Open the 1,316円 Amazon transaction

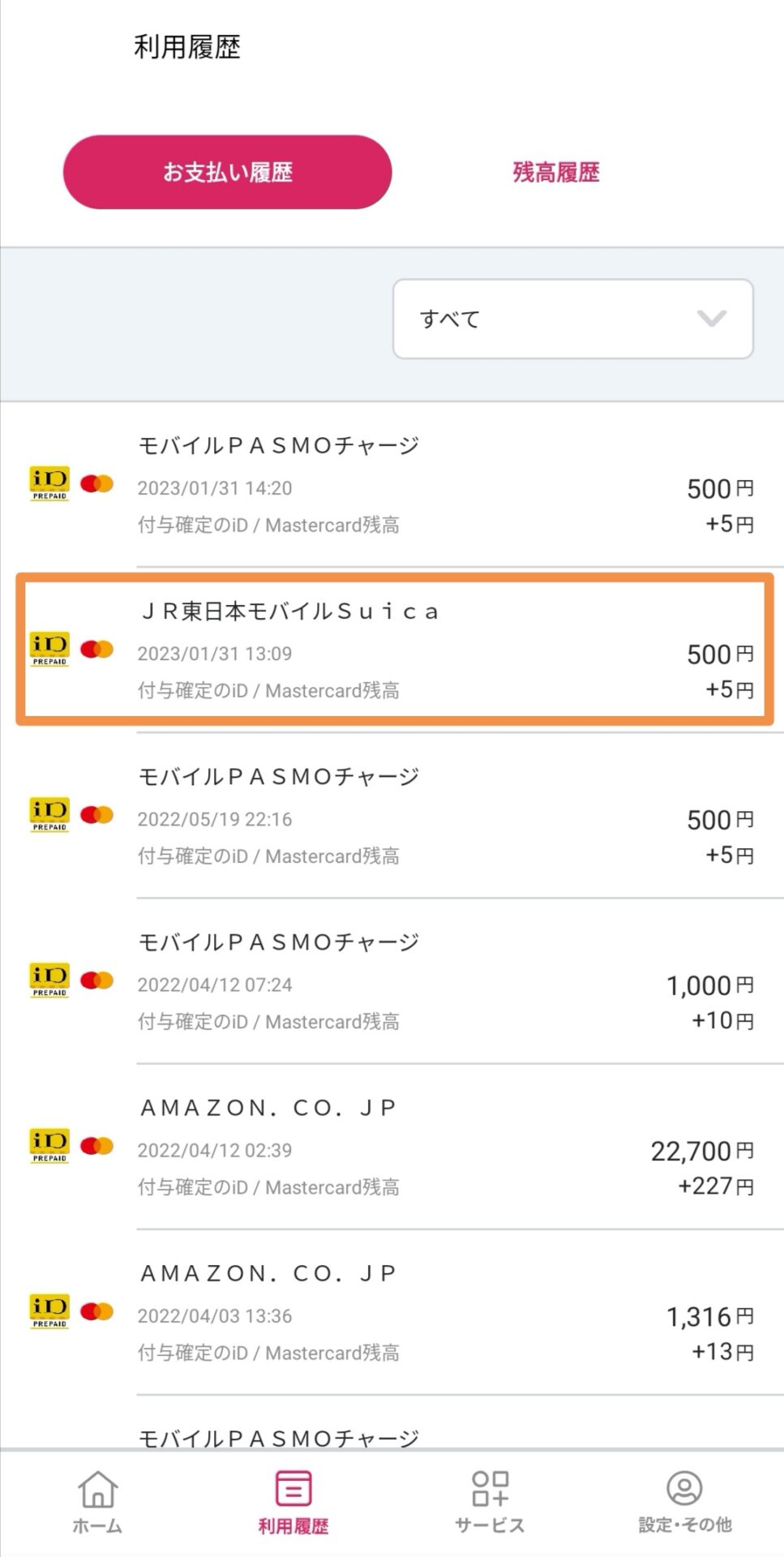392,1312
